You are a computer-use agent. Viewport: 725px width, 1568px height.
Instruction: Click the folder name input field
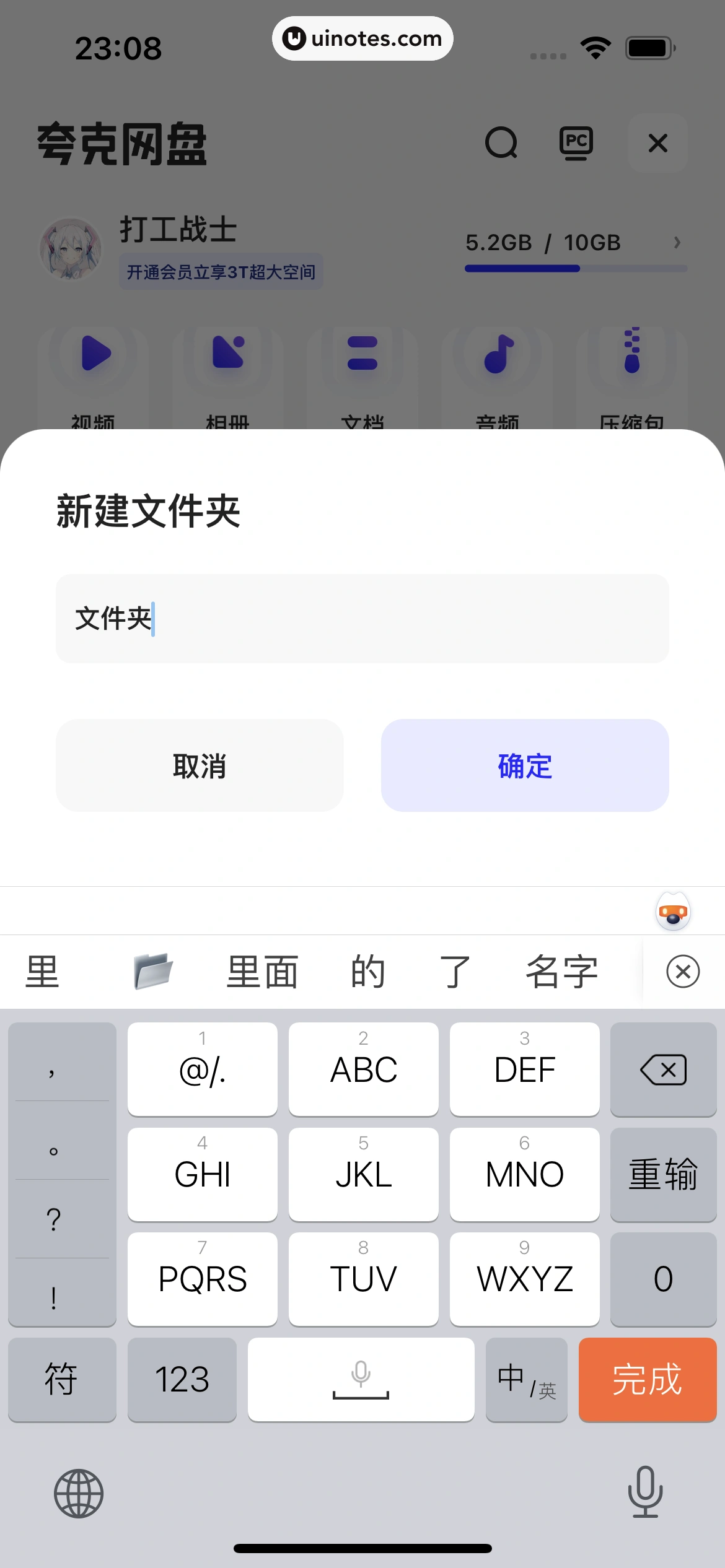tap(362, 619)
